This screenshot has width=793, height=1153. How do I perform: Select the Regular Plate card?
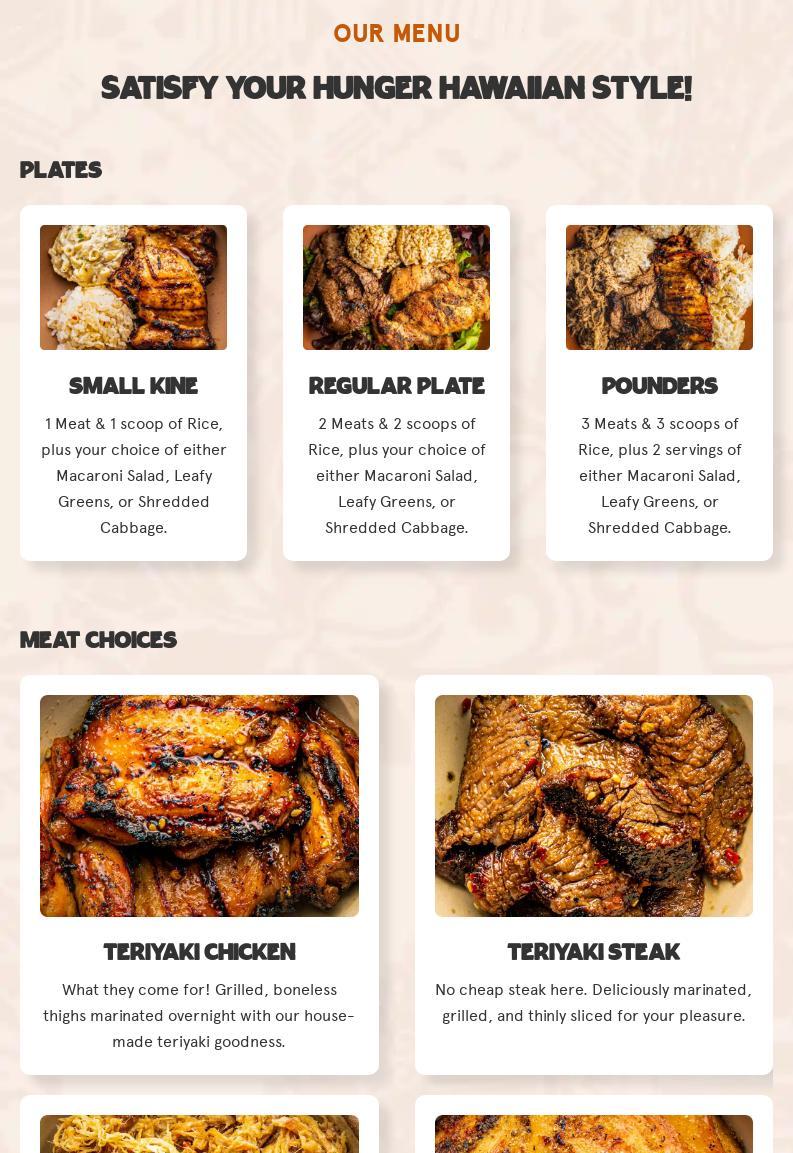coord(396,384)
